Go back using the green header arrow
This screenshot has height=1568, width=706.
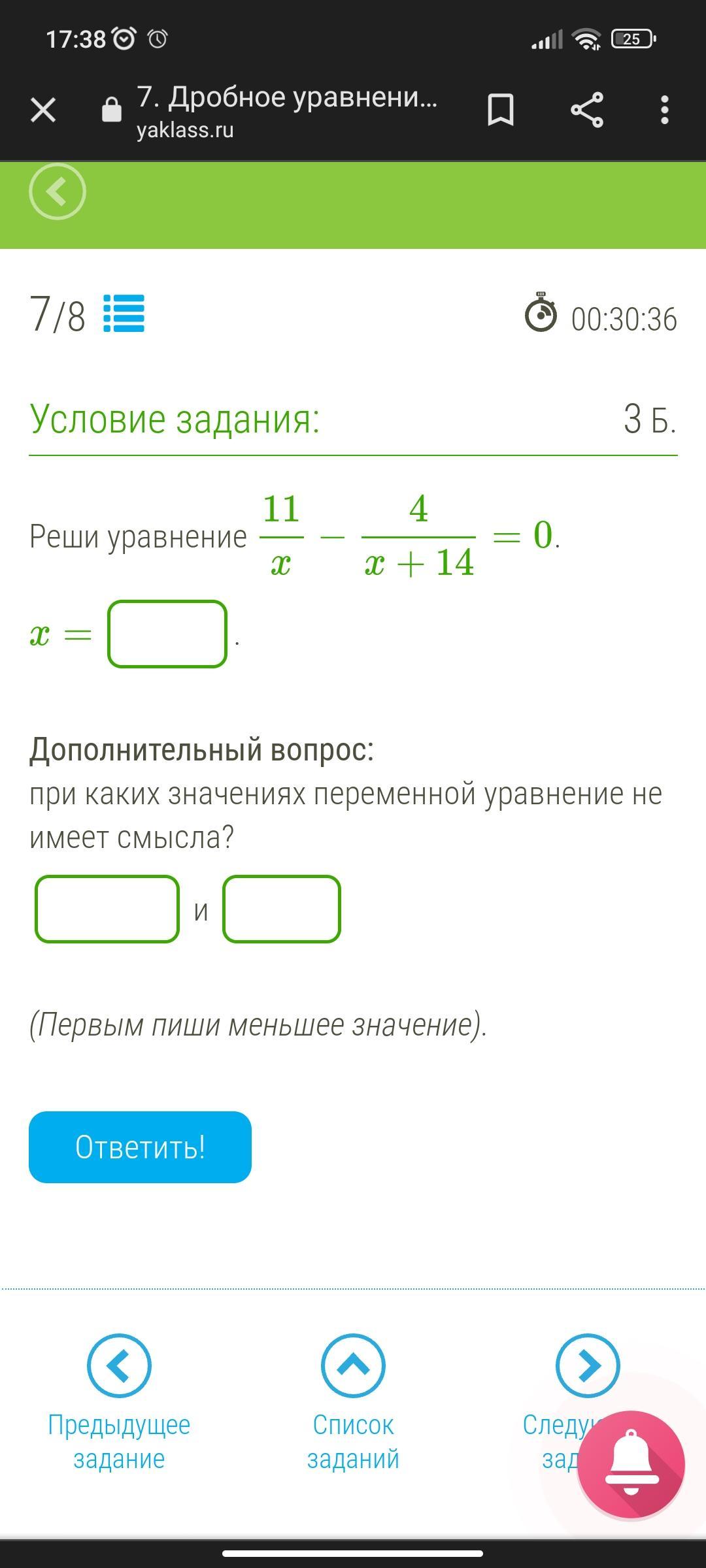58,191
